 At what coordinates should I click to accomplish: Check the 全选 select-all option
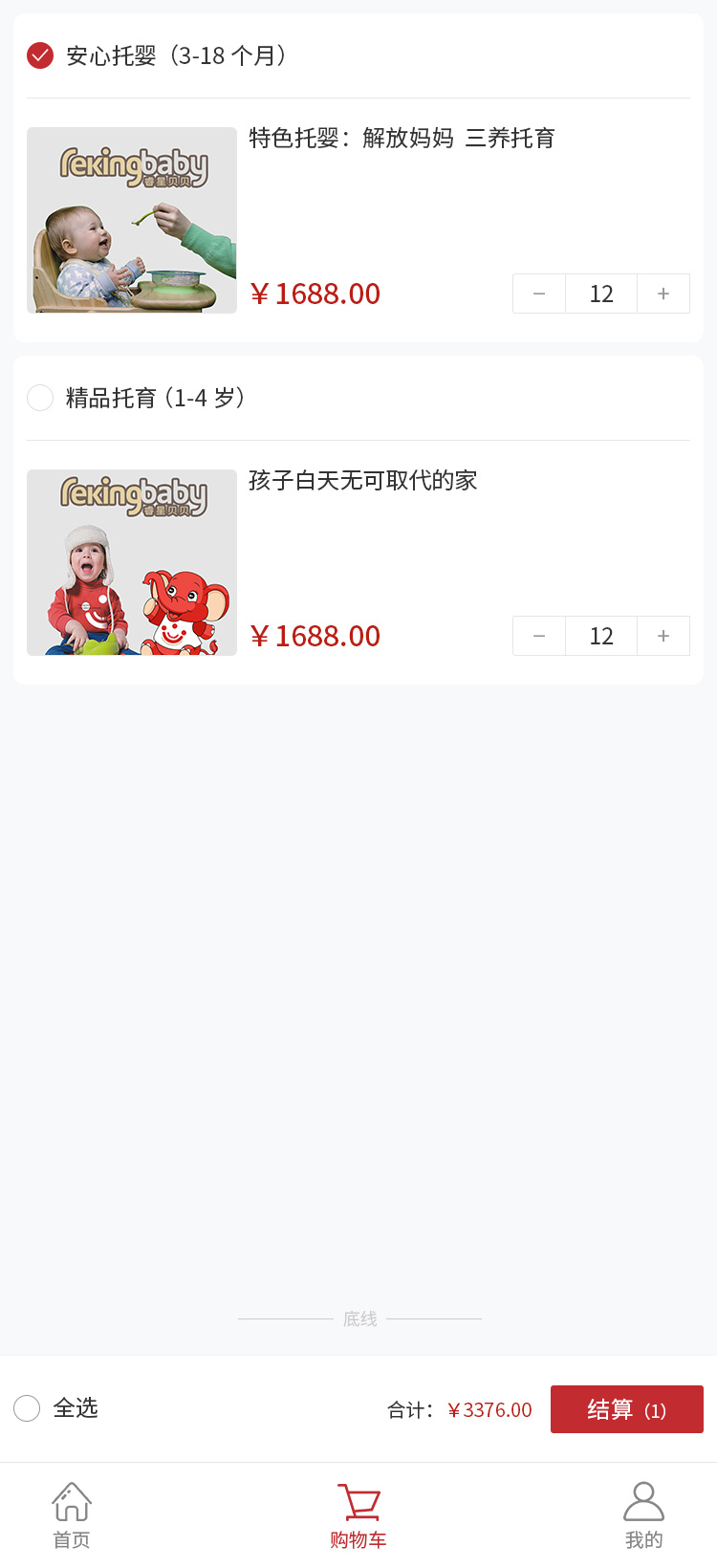27,1408
